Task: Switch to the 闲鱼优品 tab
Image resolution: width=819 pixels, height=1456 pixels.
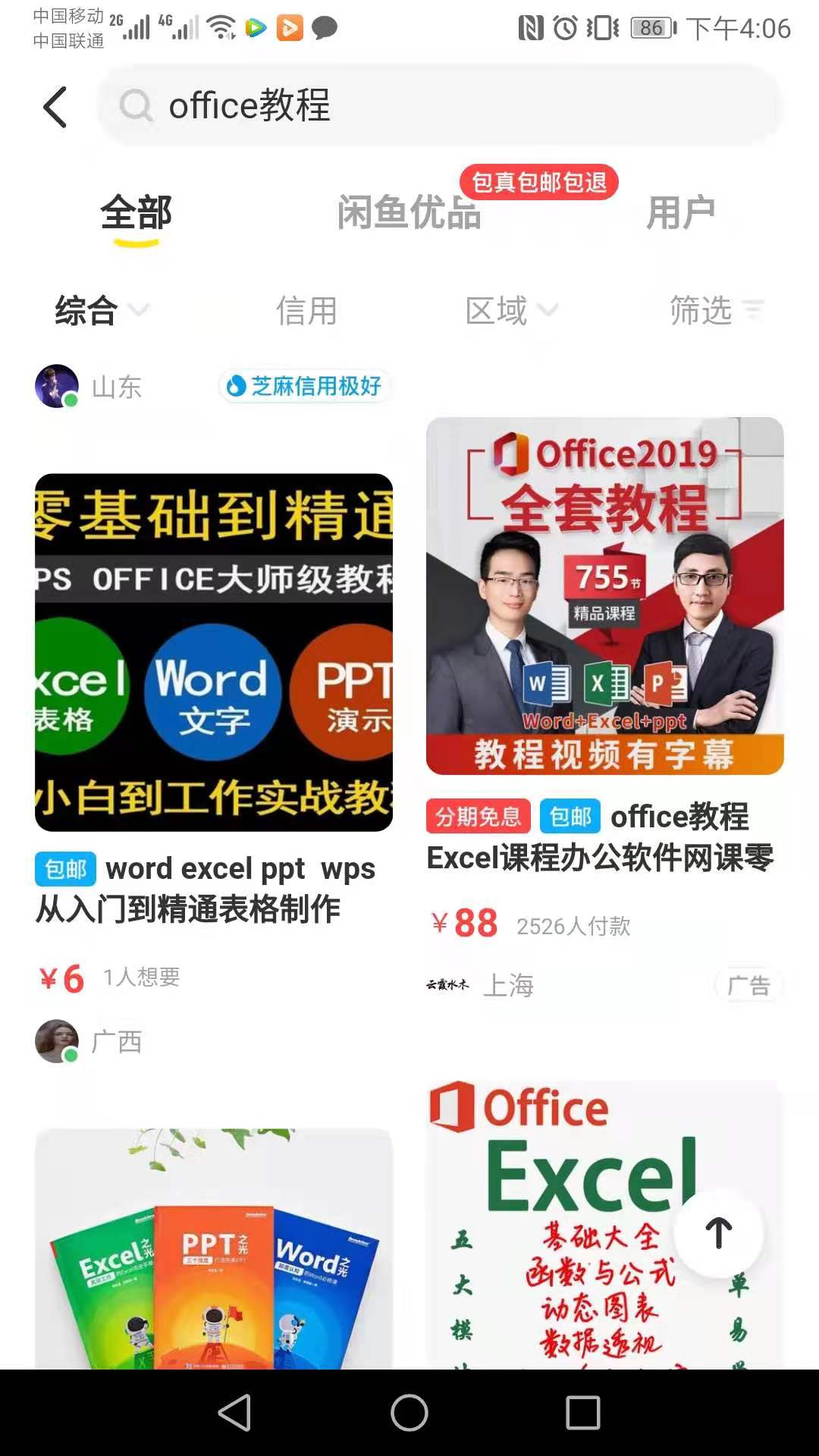Action: tap(409, 213)
